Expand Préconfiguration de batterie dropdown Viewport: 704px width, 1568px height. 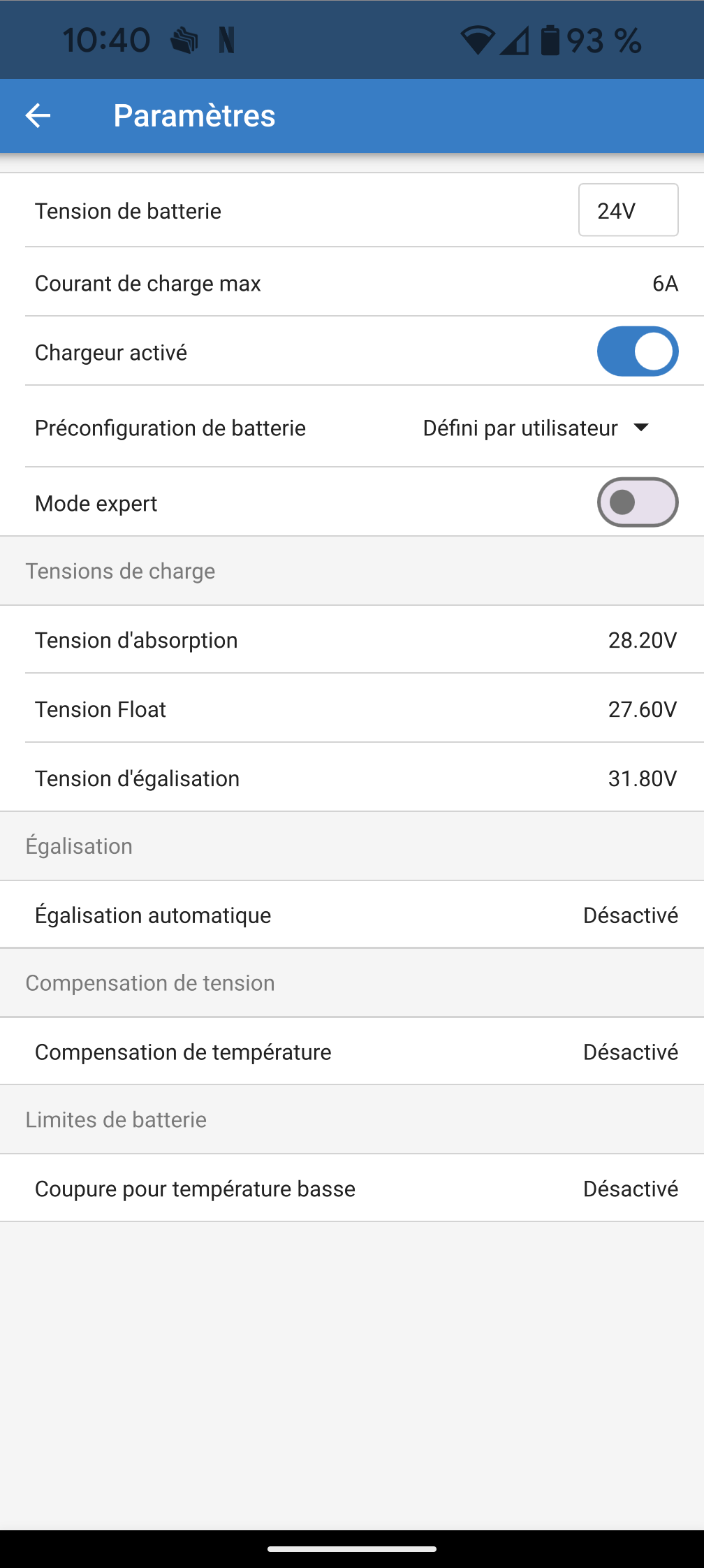click(x=536, y=428)
